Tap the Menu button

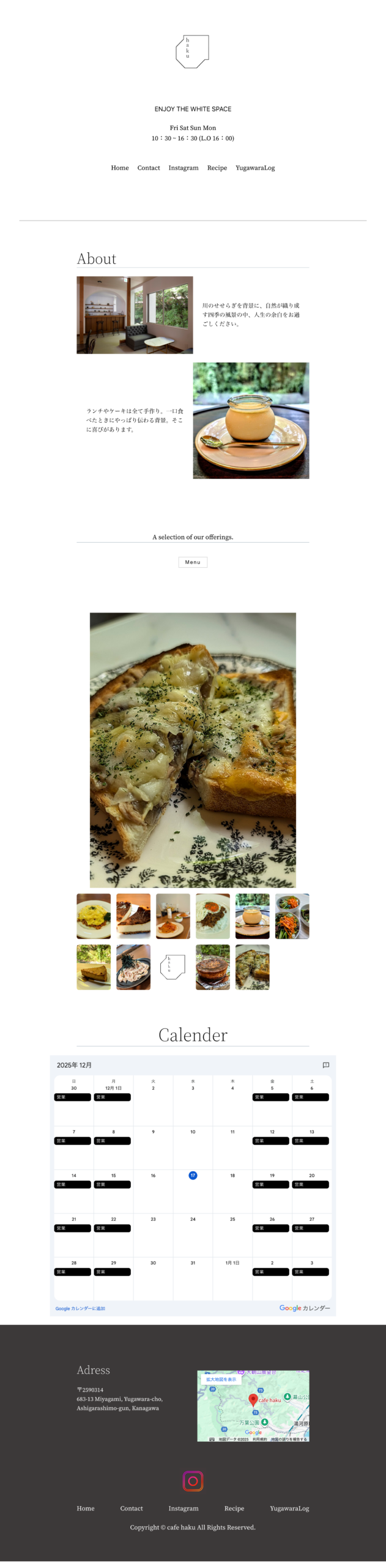pyautogui.click(x=192, y=561)
